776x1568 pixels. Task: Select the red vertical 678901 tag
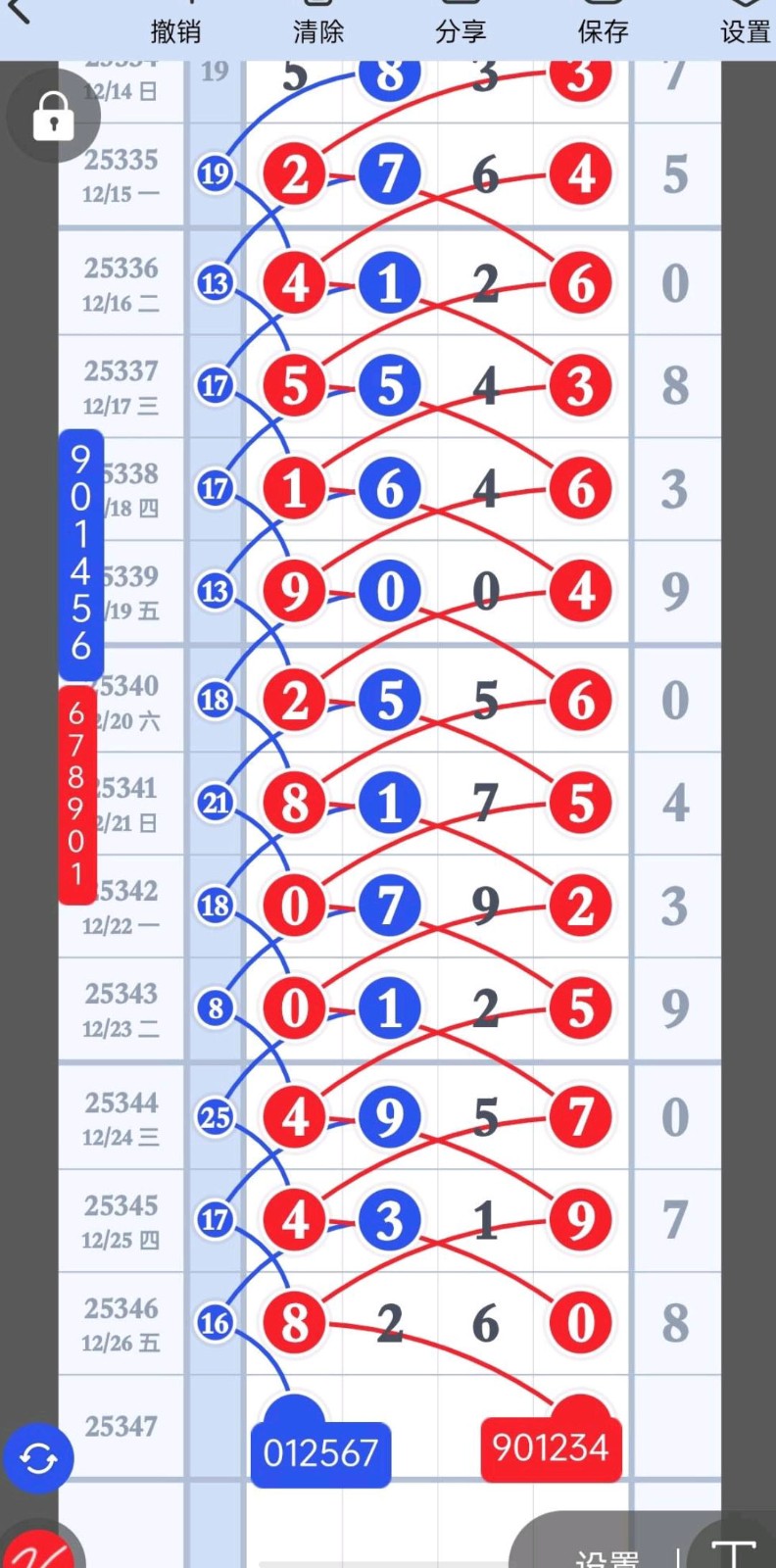(x=76, y=794)
